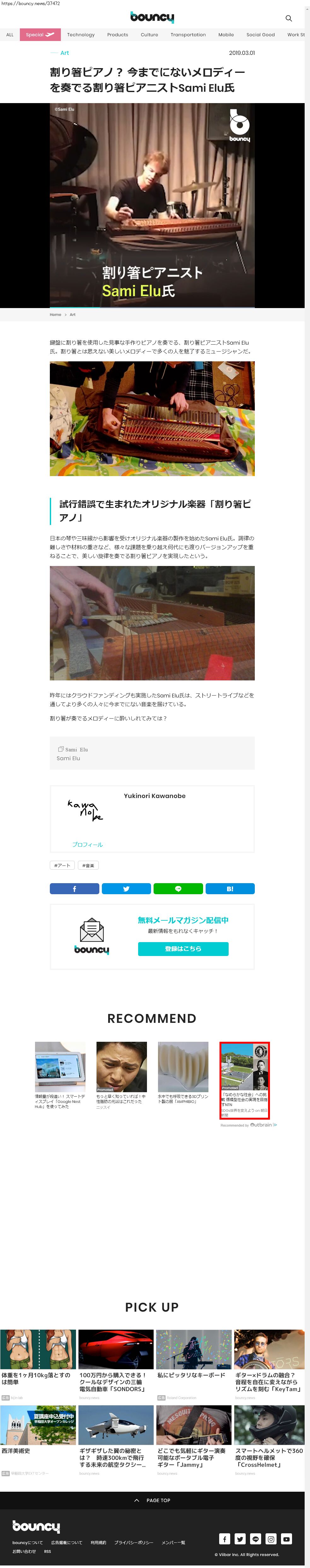The width and height of the screenshot is (310, 1568).
Task: Open the author's プロフィール link
Action: pyautogui.click(x=88, y=844)
